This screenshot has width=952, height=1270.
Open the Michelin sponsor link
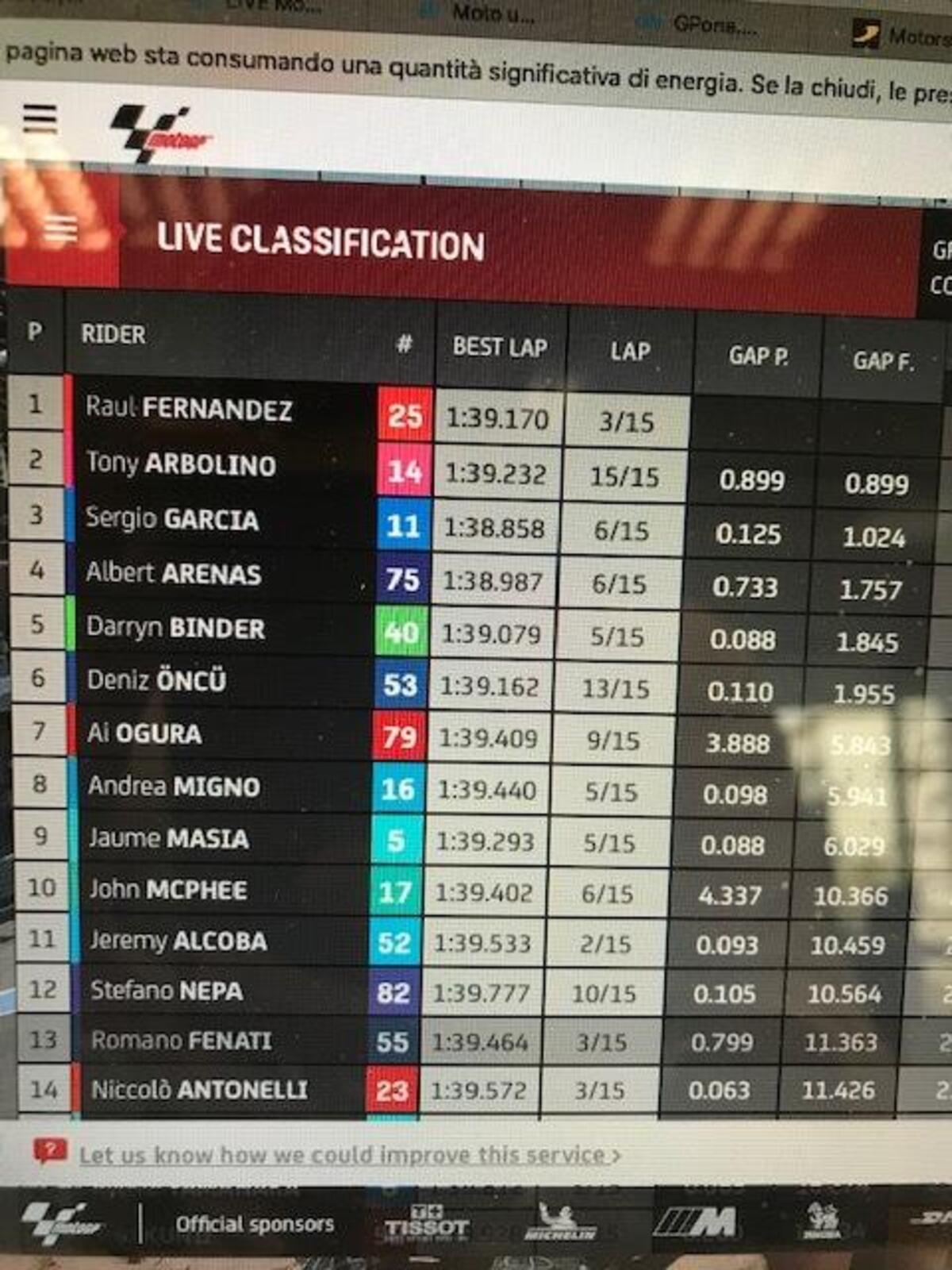pyautogui.click(x=560, y=1223)
